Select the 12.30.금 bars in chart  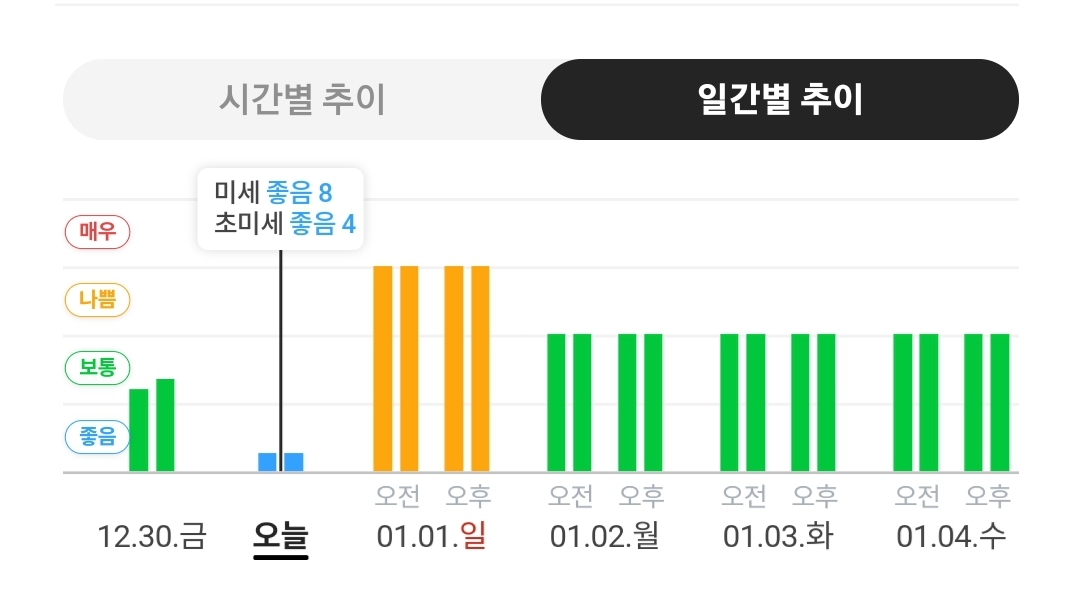(x=152, y=428)
